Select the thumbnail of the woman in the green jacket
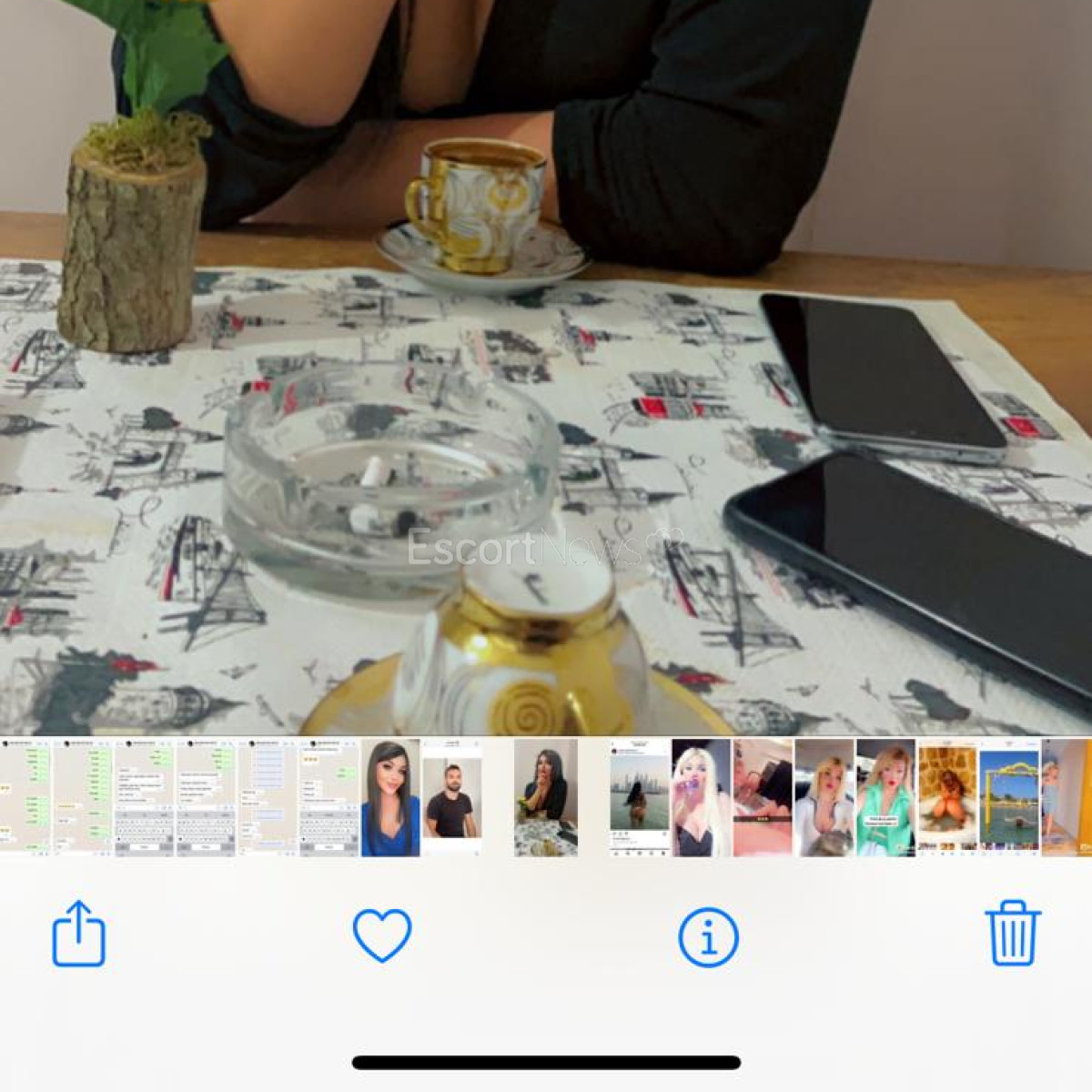 click(x=885, y=798)
